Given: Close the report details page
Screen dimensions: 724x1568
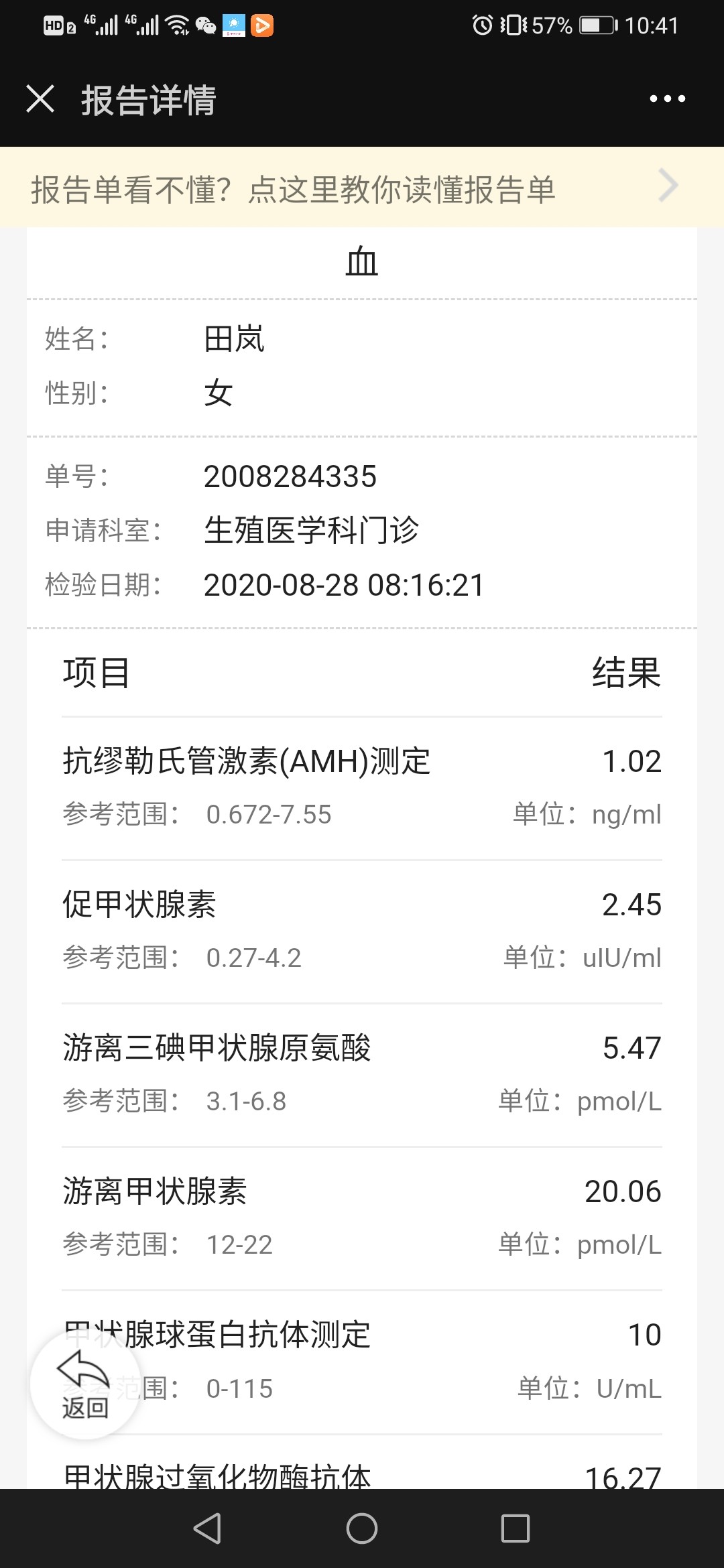Looking at the screenshot, I should tap(40, 99).
